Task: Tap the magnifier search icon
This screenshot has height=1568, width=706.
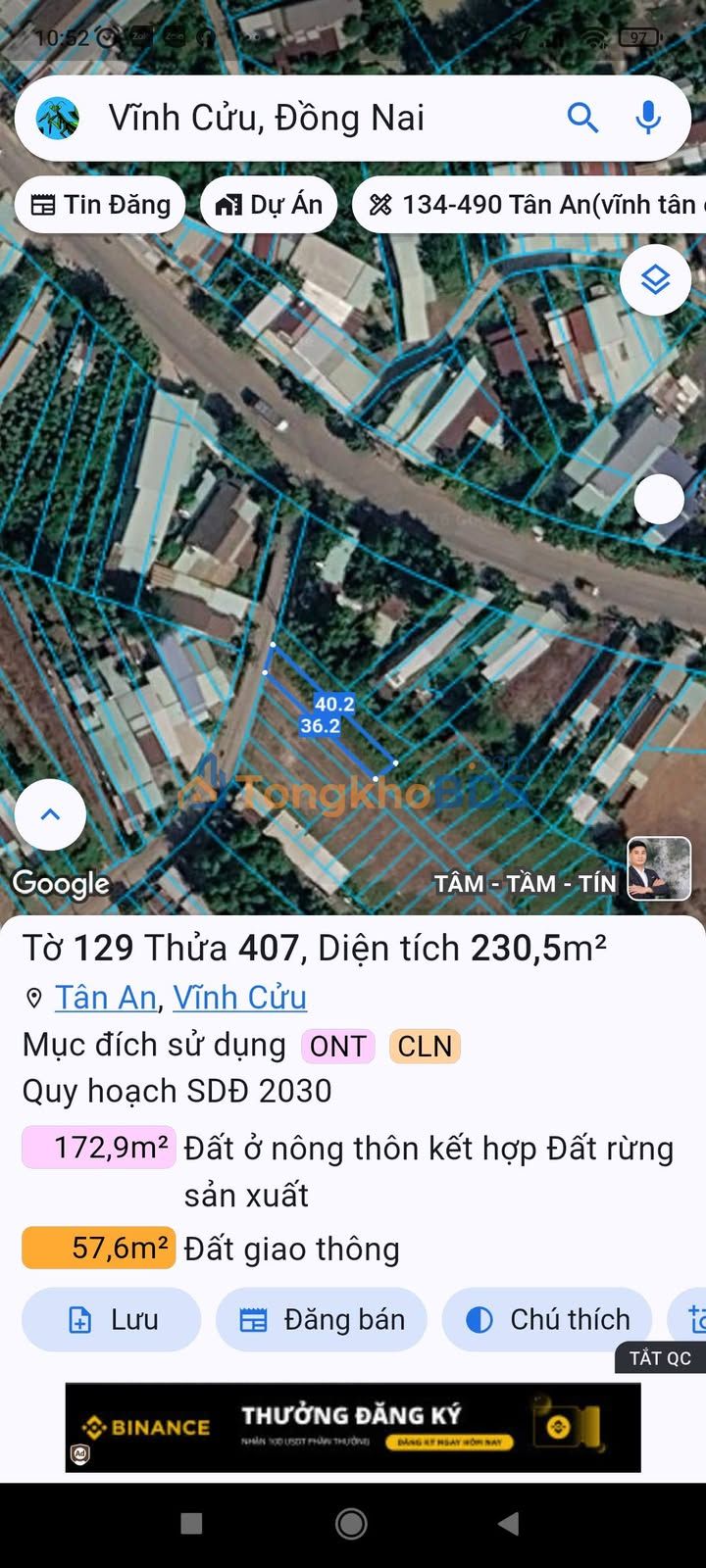Action: [582, 119]
